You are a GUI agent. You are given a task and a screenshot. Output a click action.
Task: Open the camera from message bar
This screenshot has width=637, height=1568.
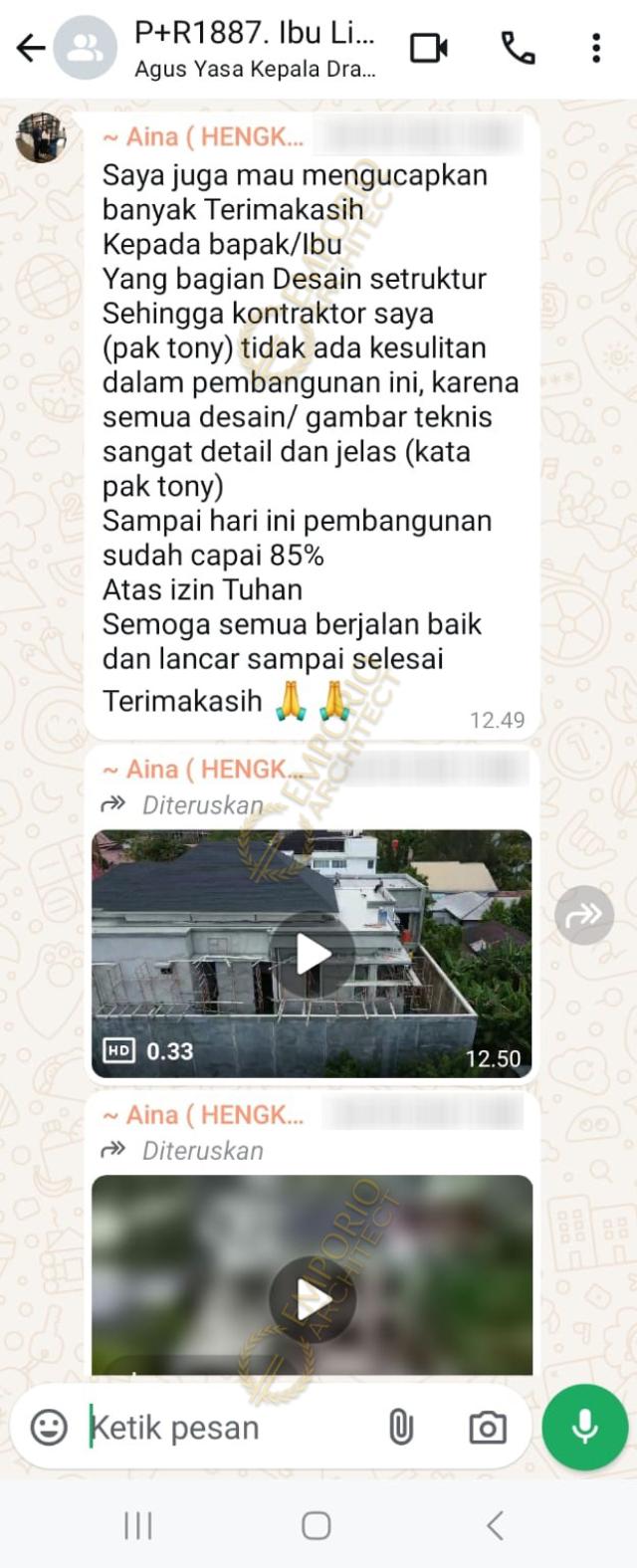click(x=487, y=1428)
